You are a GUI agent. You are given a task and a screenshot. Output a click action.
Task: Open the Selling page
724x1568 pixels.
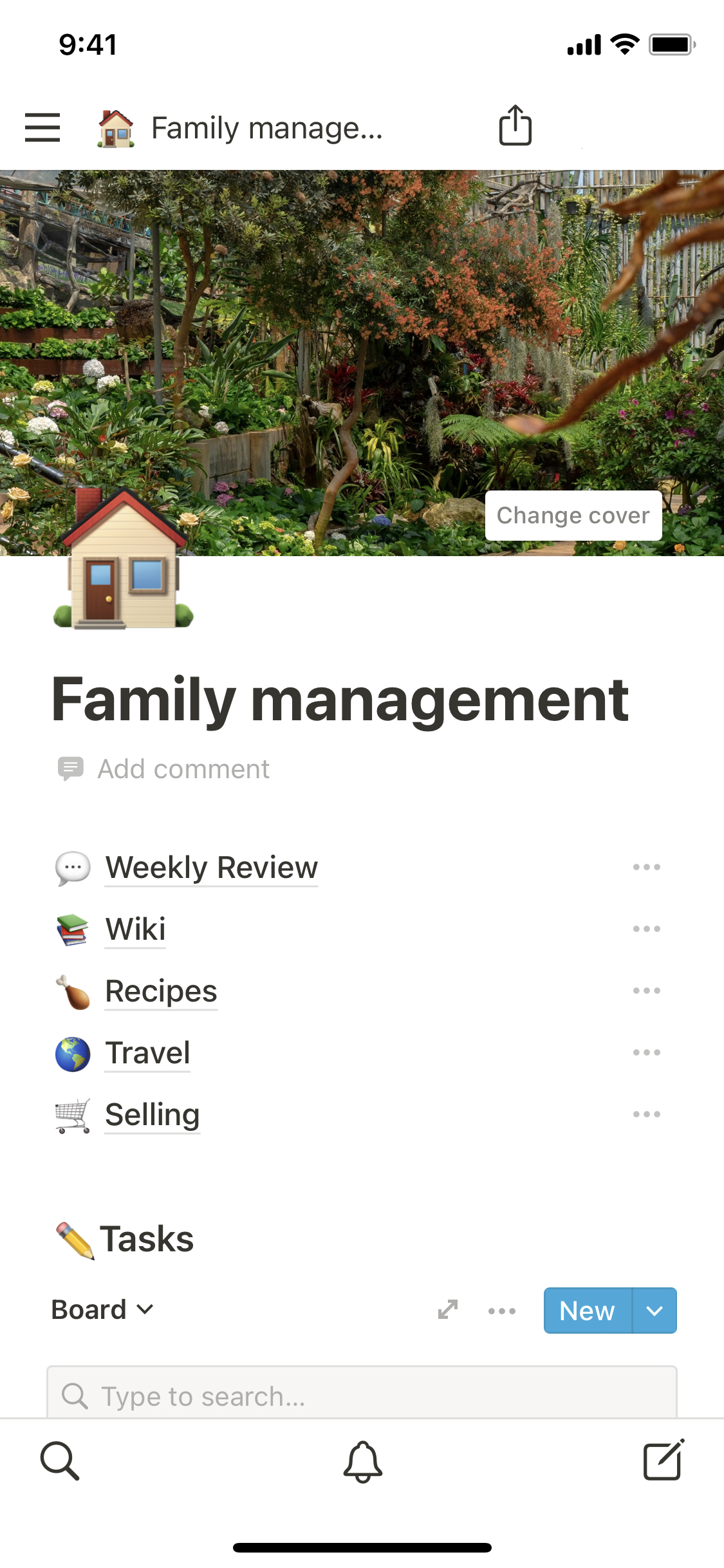pyautogui.click(x=152, y=1114)
